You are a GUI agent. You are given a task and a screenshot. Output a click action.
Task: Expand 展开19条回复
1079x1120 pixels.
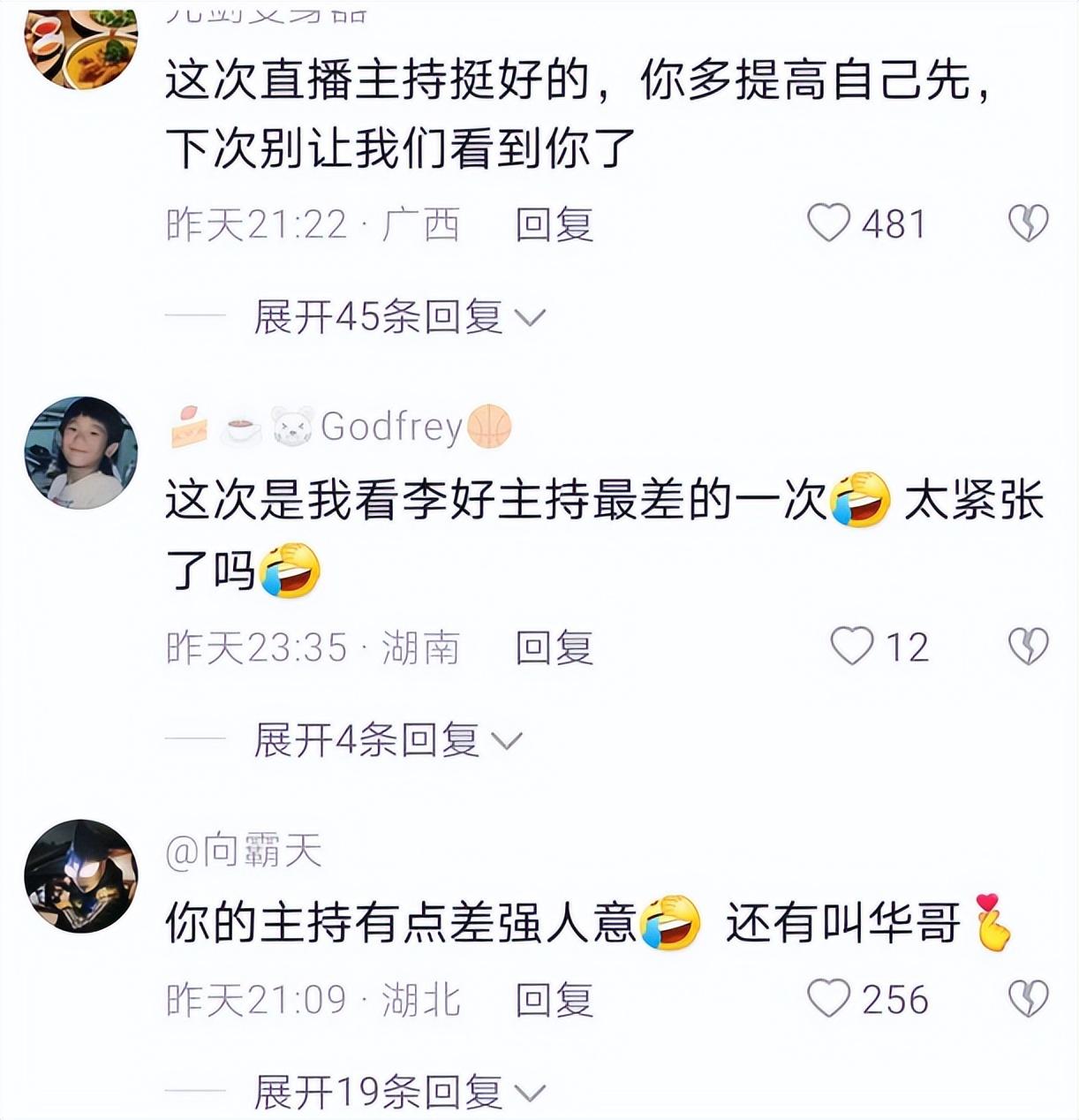click(x=399, y=1094)
